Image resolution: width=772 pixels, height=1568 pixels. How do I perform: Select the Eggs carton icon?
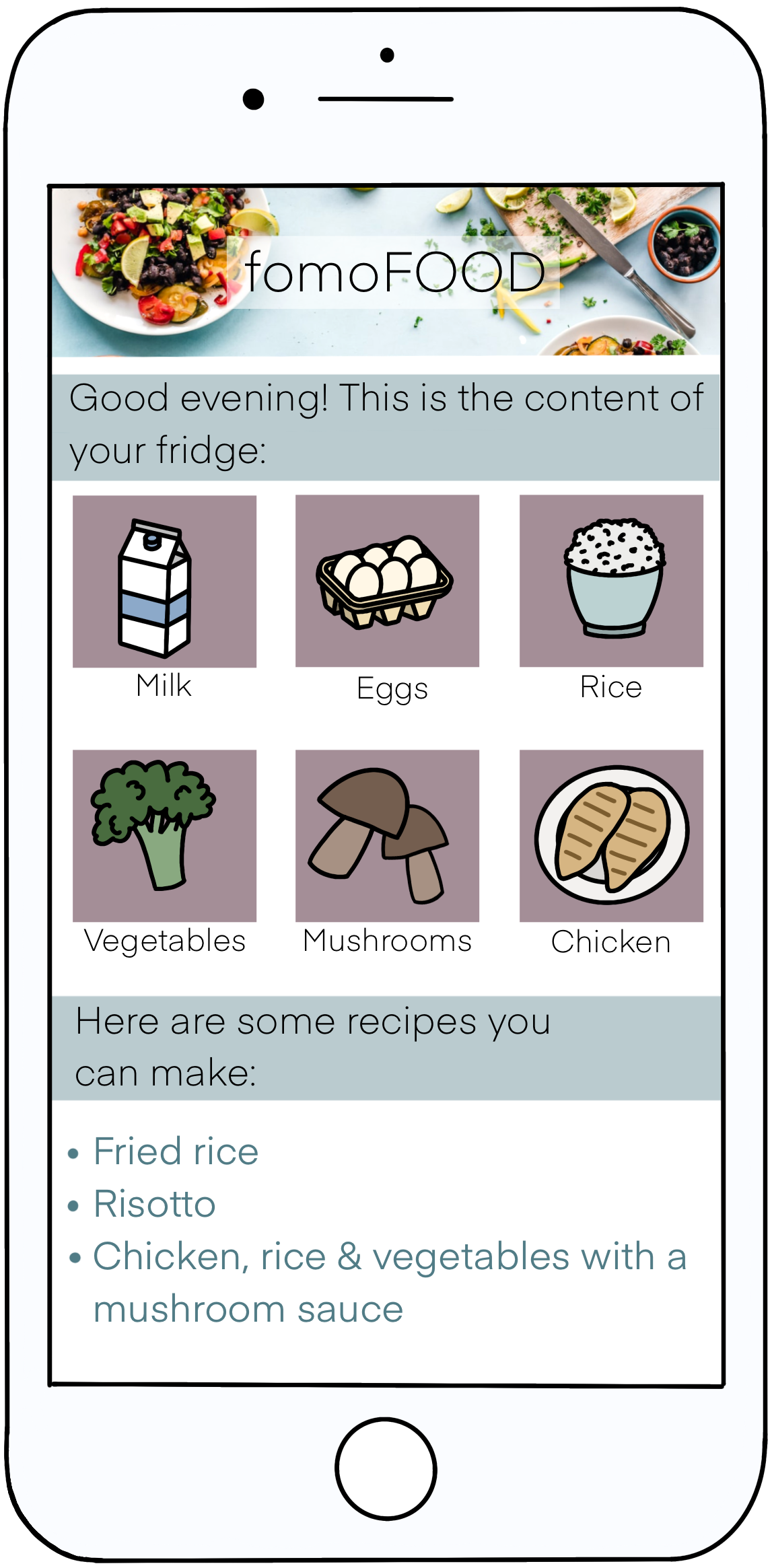coord(386,582)
